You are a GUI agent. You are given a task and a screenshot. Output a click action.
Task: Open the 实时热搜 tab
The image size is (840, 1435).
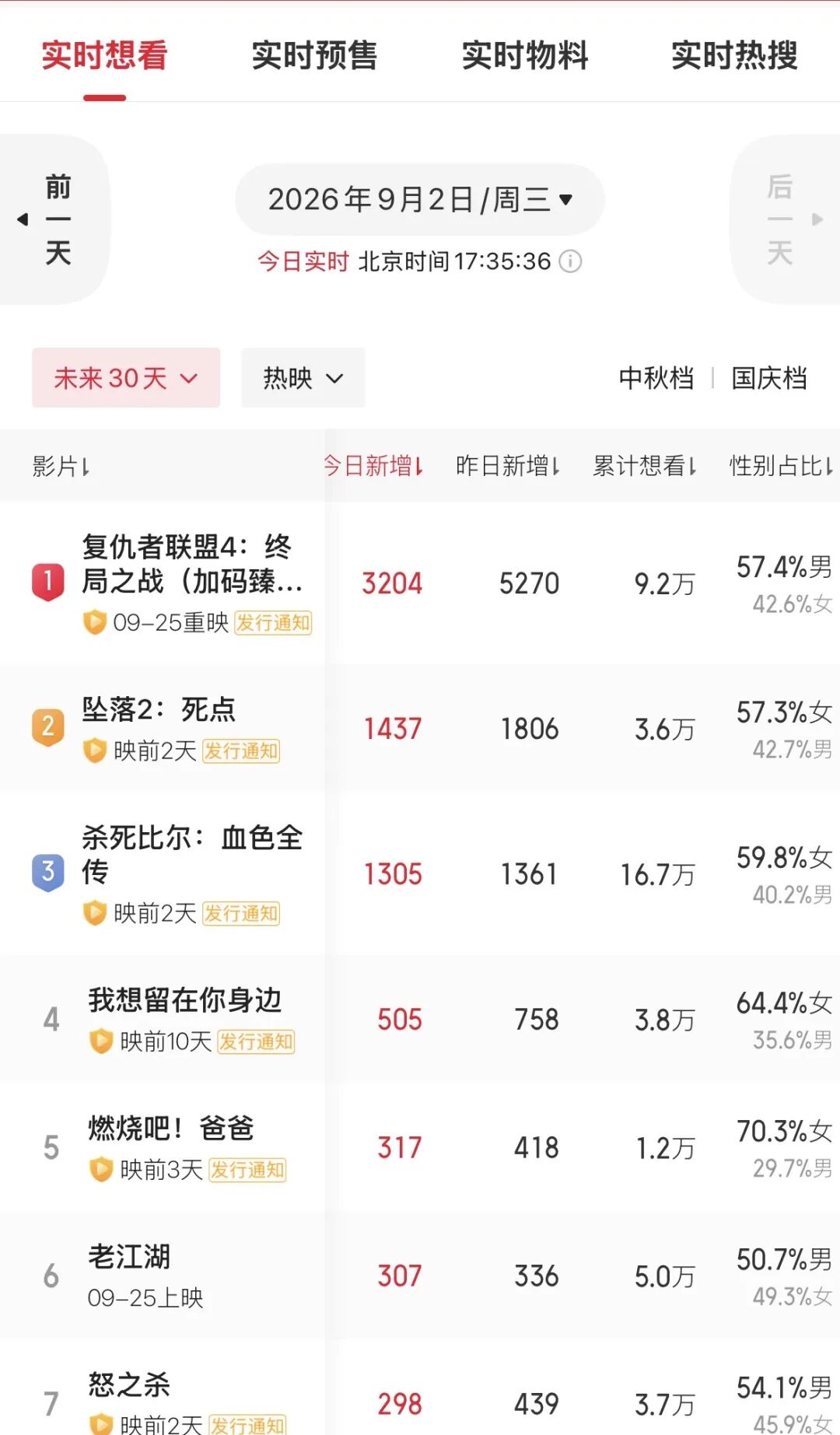[x=734, y=55]
